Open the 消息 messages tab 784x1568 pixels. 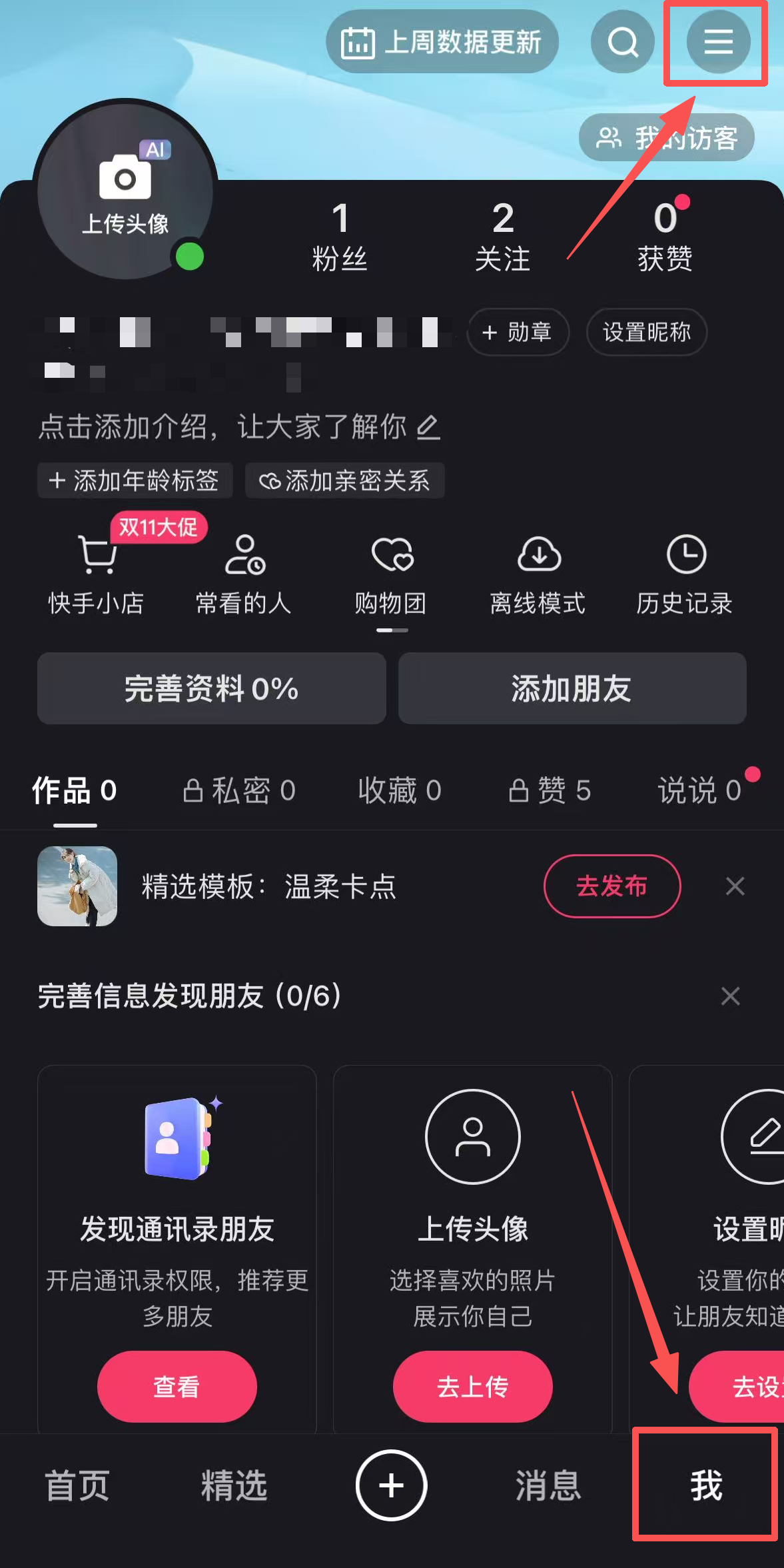coord(548,1486)
